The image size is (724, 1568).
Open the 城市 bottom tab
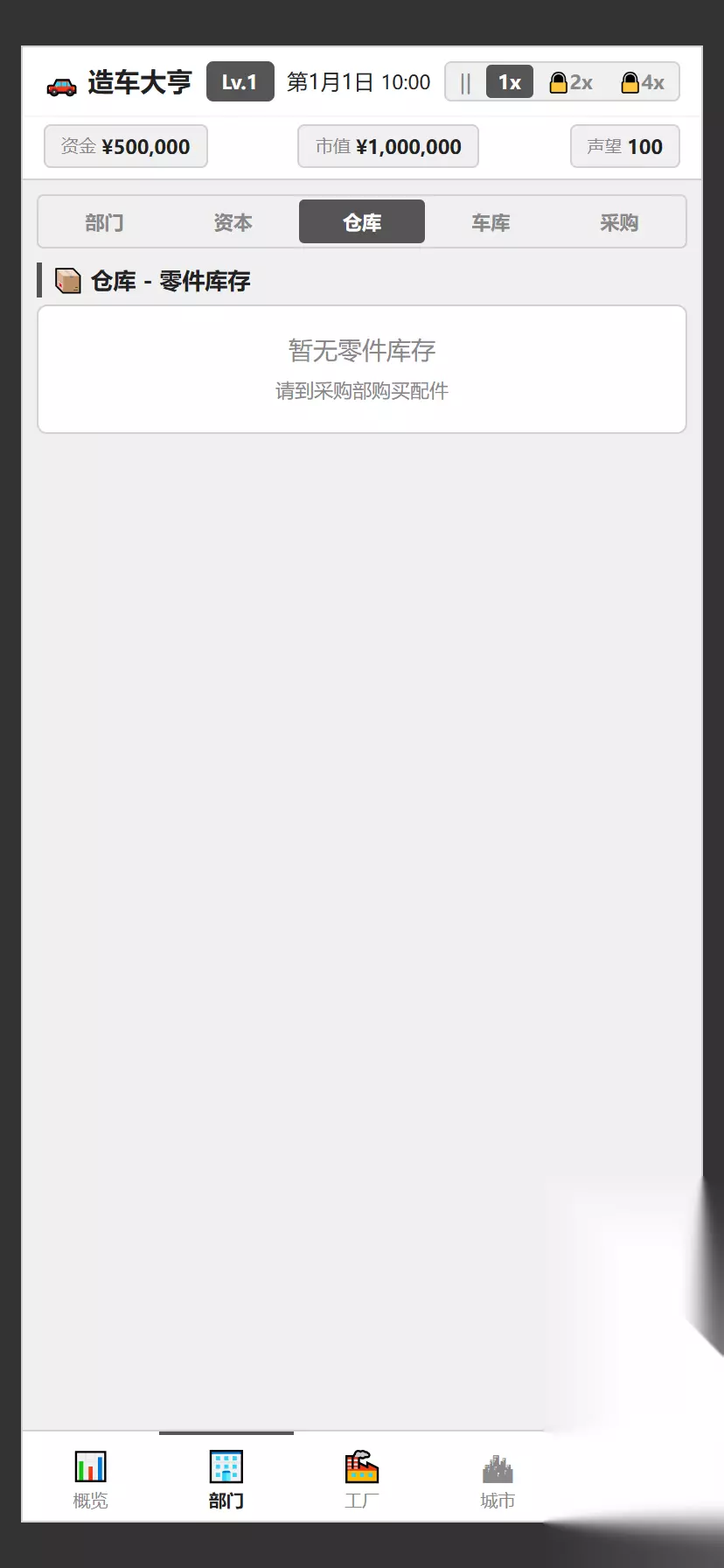[x=498, y=1479]
